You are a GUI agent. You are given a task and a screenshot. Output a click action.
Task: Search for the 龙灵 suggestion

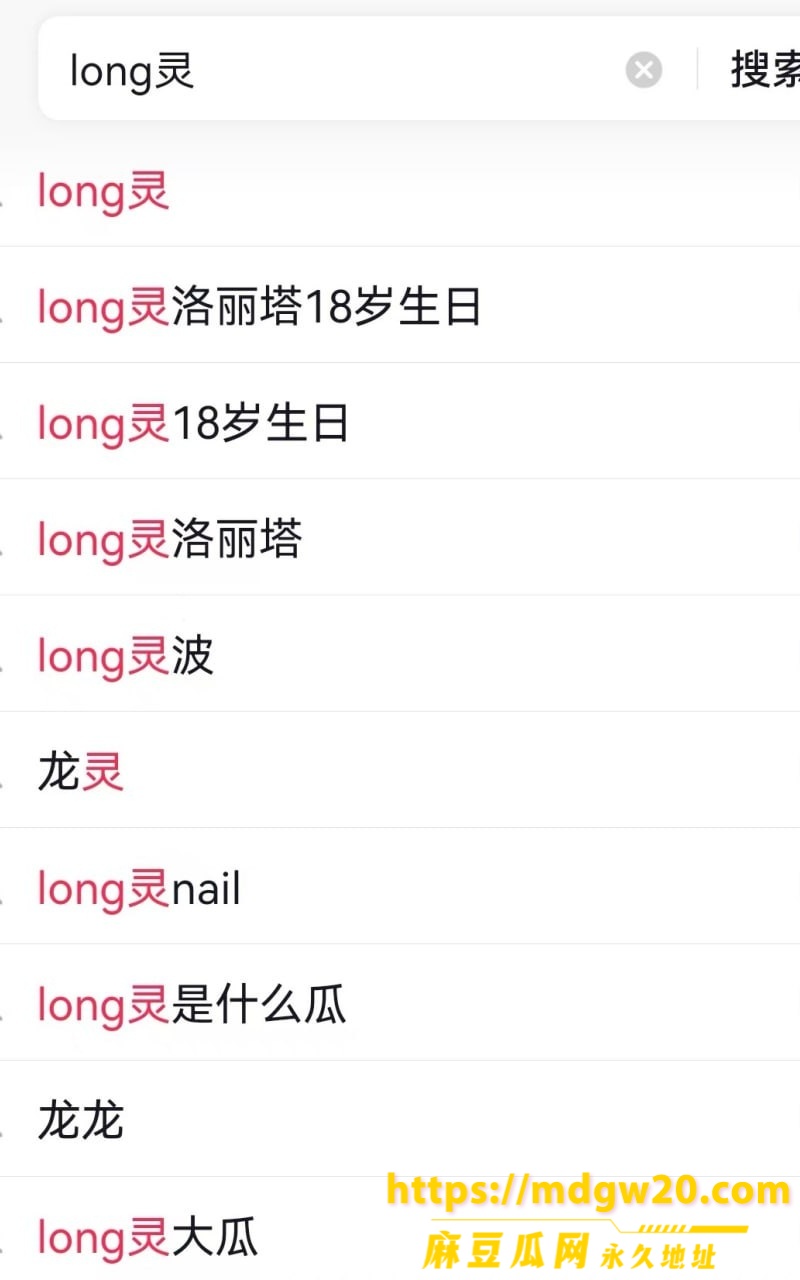400,770
